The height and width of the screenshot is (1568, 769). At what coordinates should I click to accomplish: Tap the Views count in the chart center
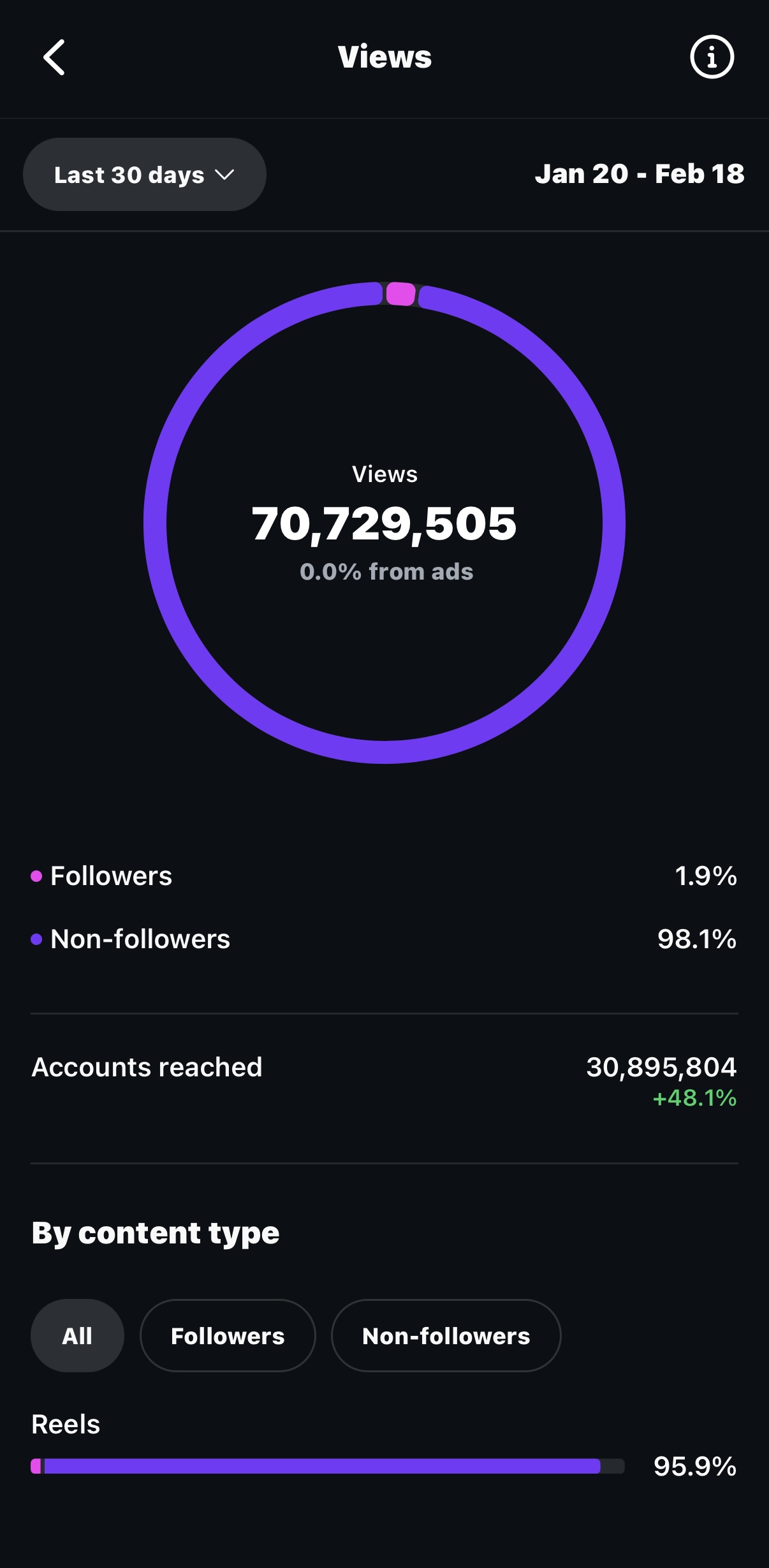(x=384, y=523)
